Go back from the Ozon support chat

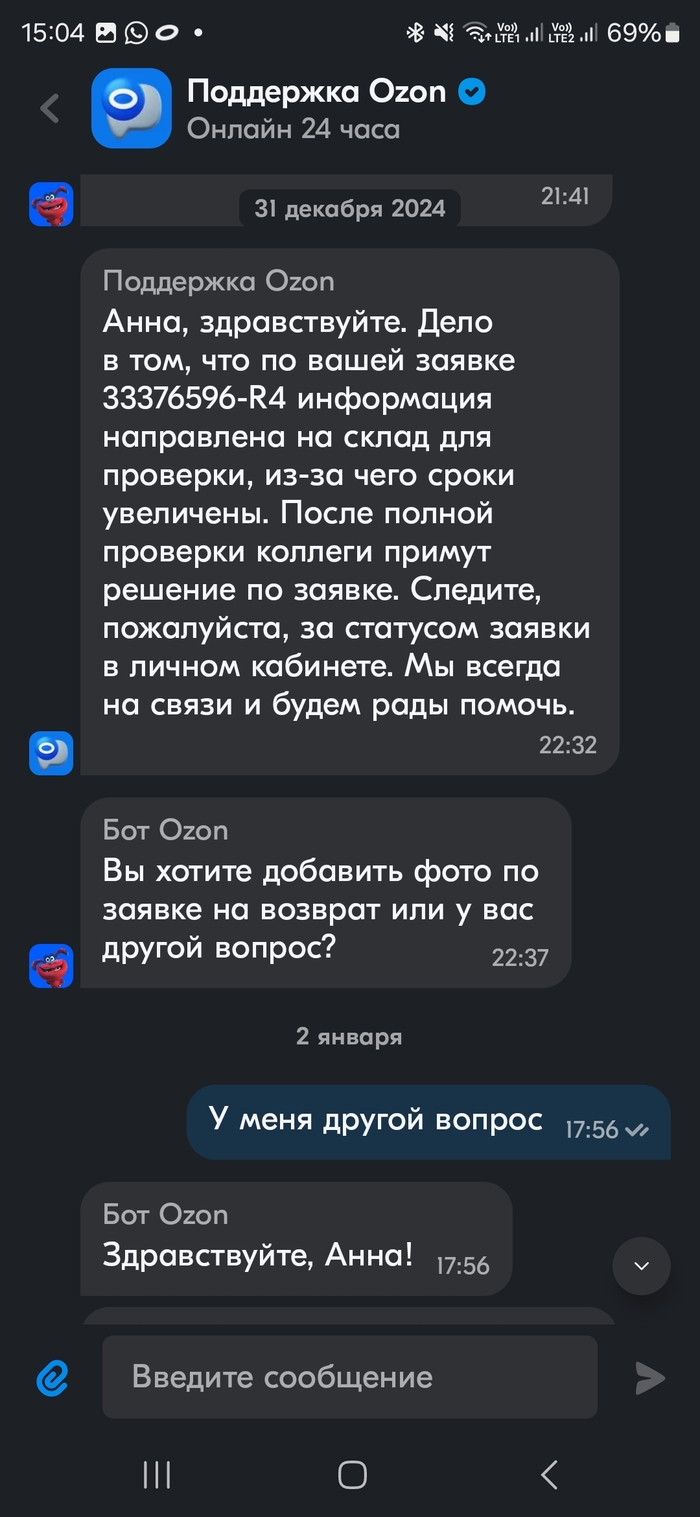pos(50,108)
